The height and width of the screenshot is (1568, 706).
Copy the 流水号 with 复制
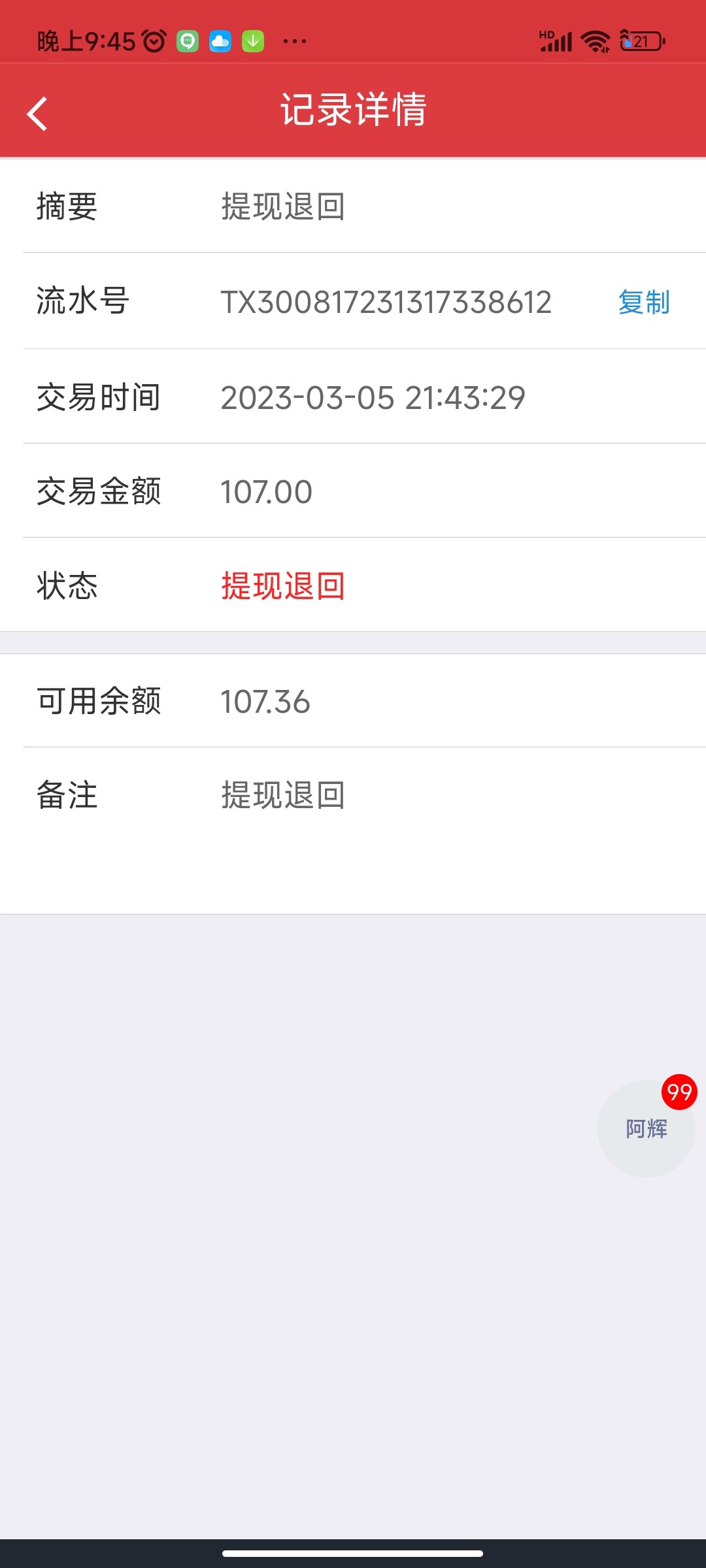click(644, 302)
